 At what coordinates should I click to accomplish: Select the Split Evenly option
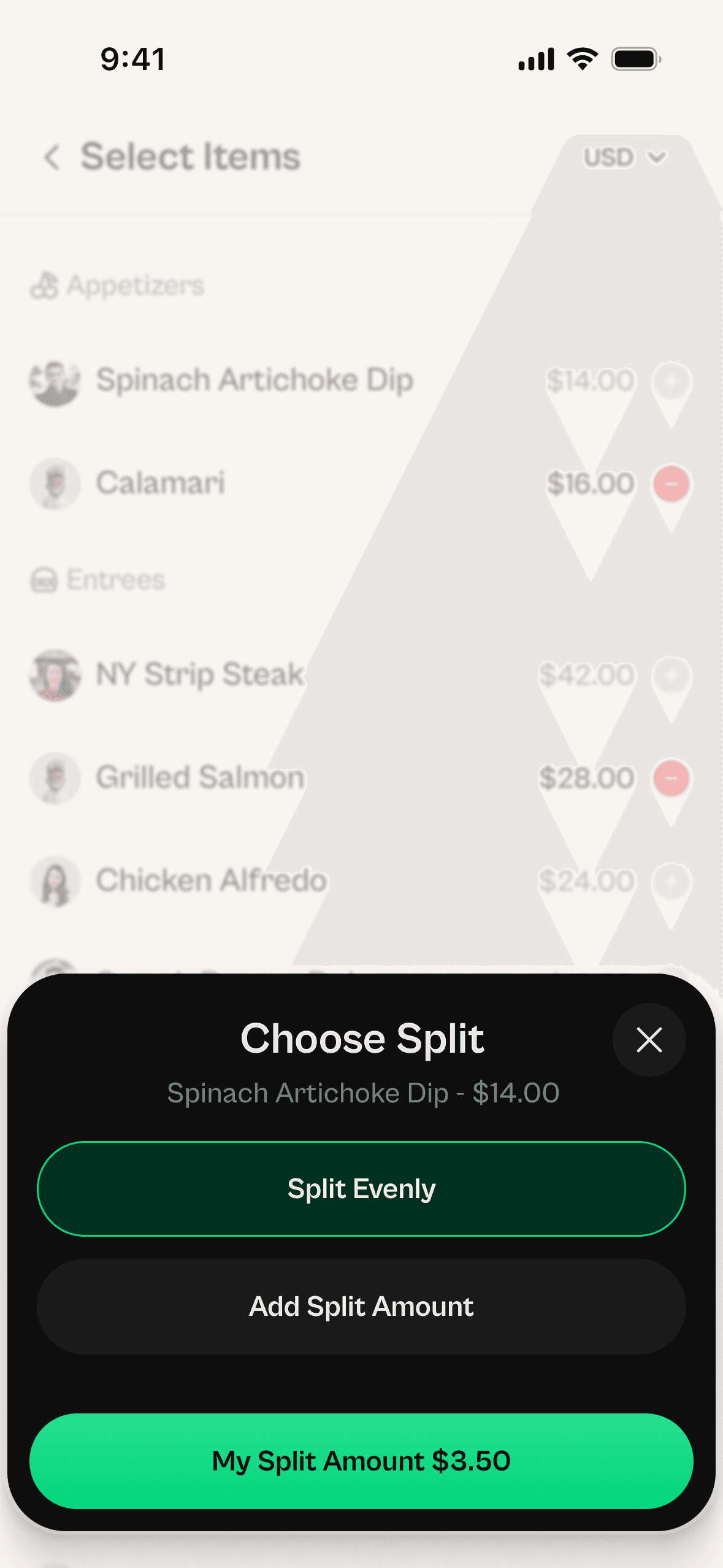click(x=361, y=1189)
